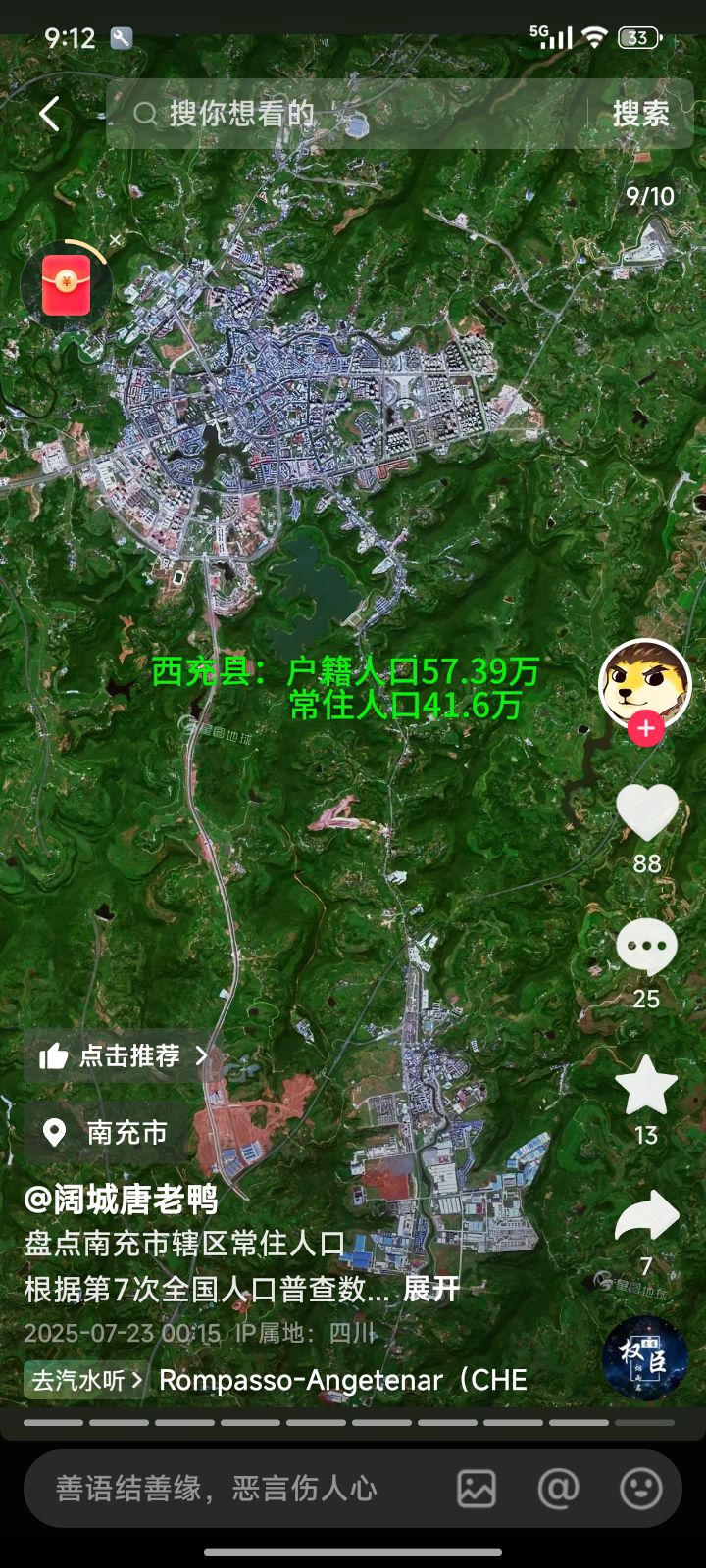Open the red envelope reward icon
The height and width of the screenshot is (1568, 706).
coord(67,285)
